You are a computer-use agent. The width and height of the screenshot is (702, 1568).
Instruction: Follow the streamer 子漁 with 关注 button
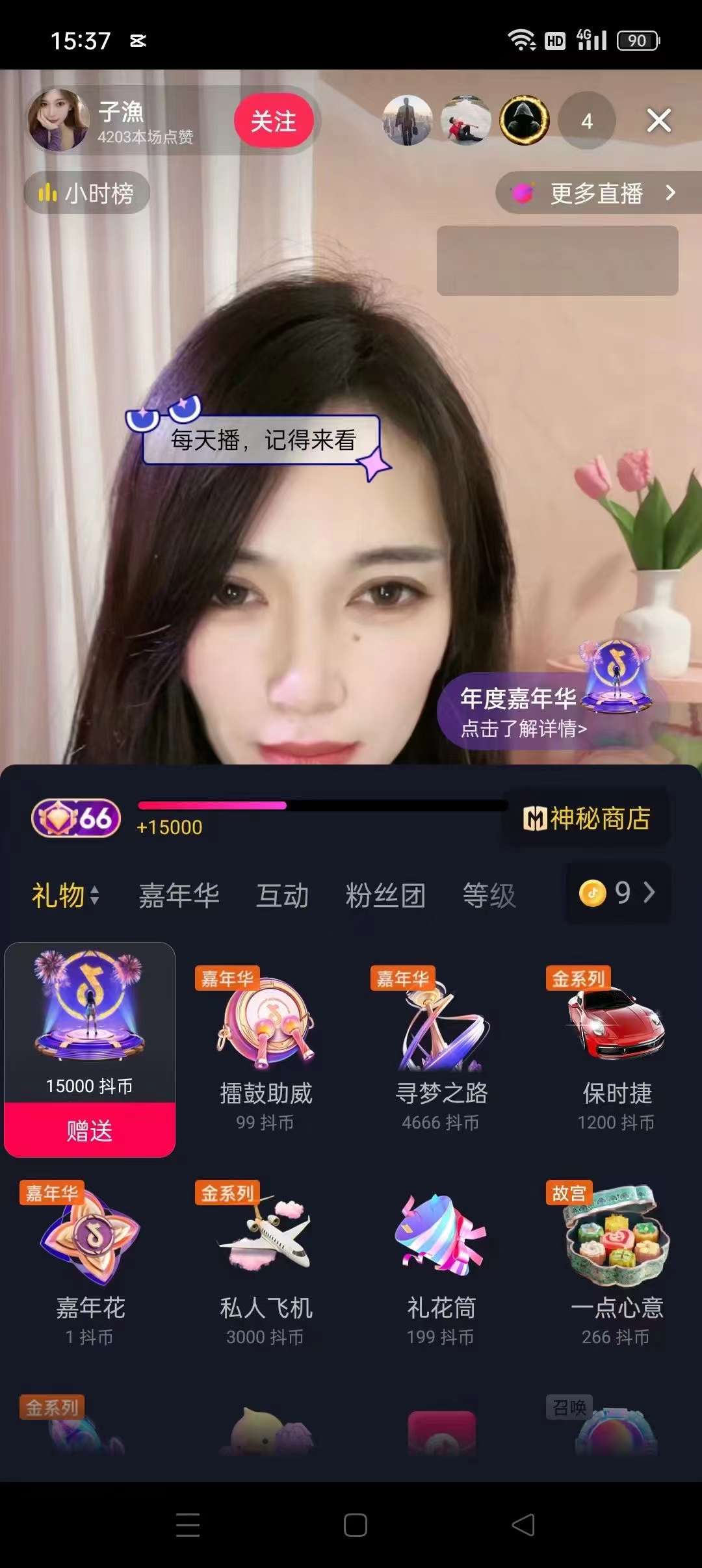[274, 121]
